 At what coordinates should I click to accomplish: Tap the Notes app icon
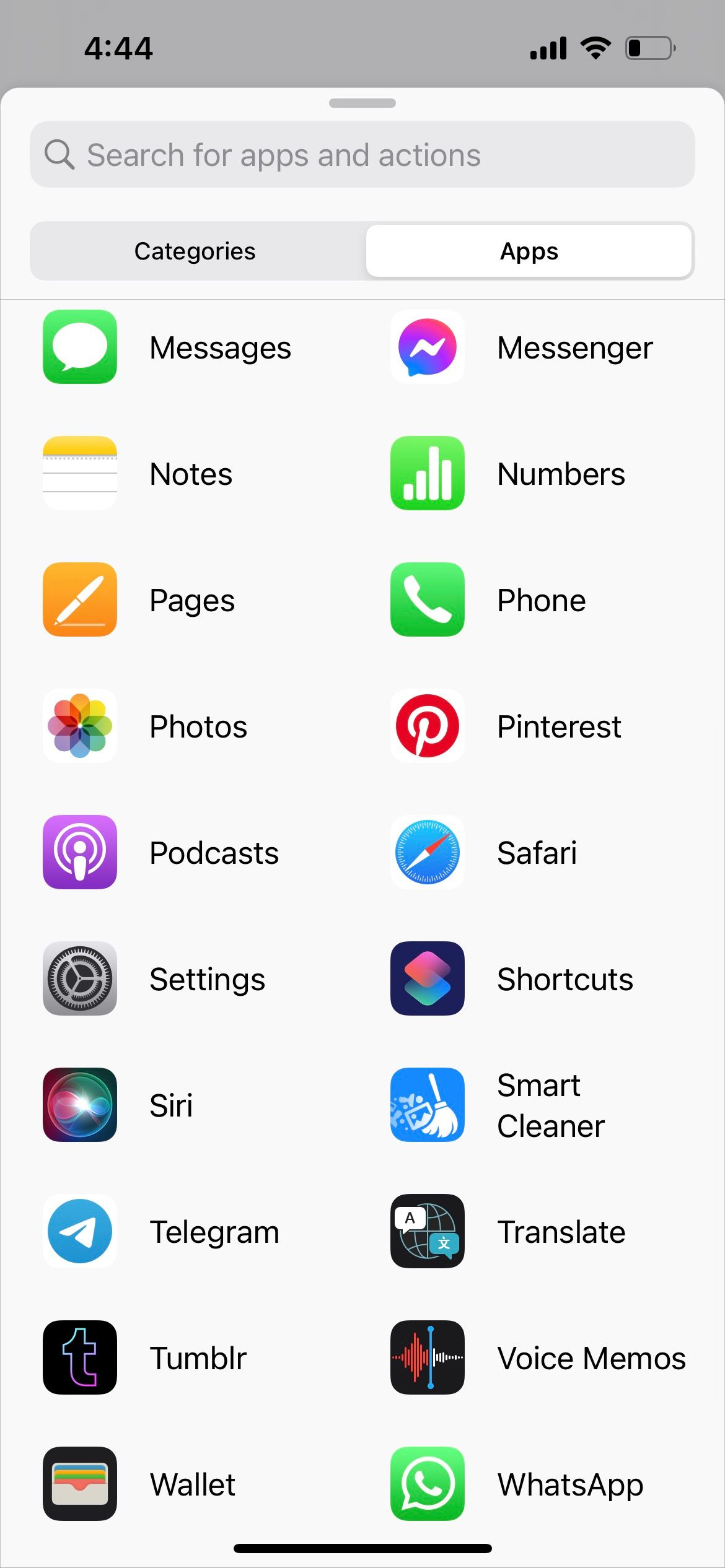[x=79, y=474]
